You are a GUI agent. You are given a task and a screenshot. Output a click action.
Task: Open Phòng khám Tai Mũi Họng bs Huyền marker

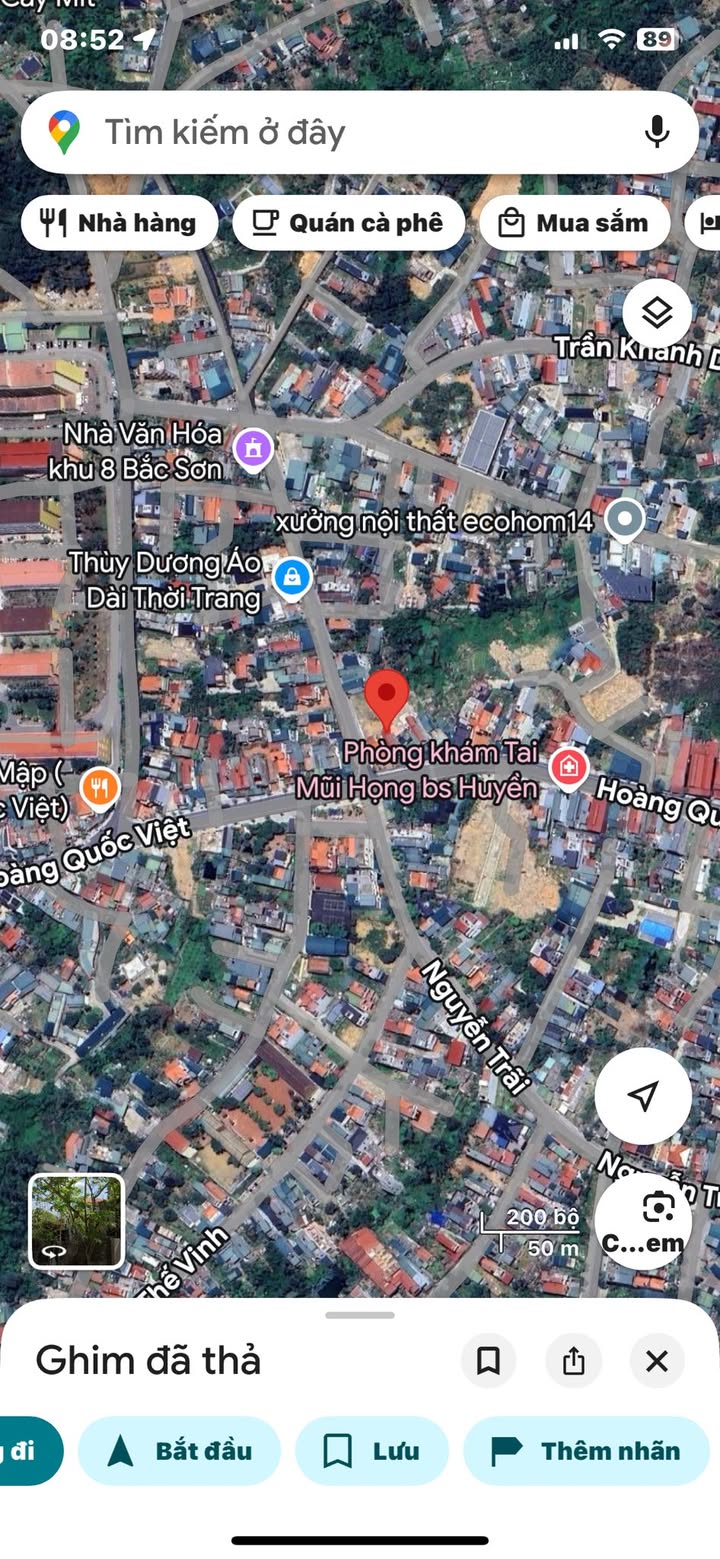[569, 769]
